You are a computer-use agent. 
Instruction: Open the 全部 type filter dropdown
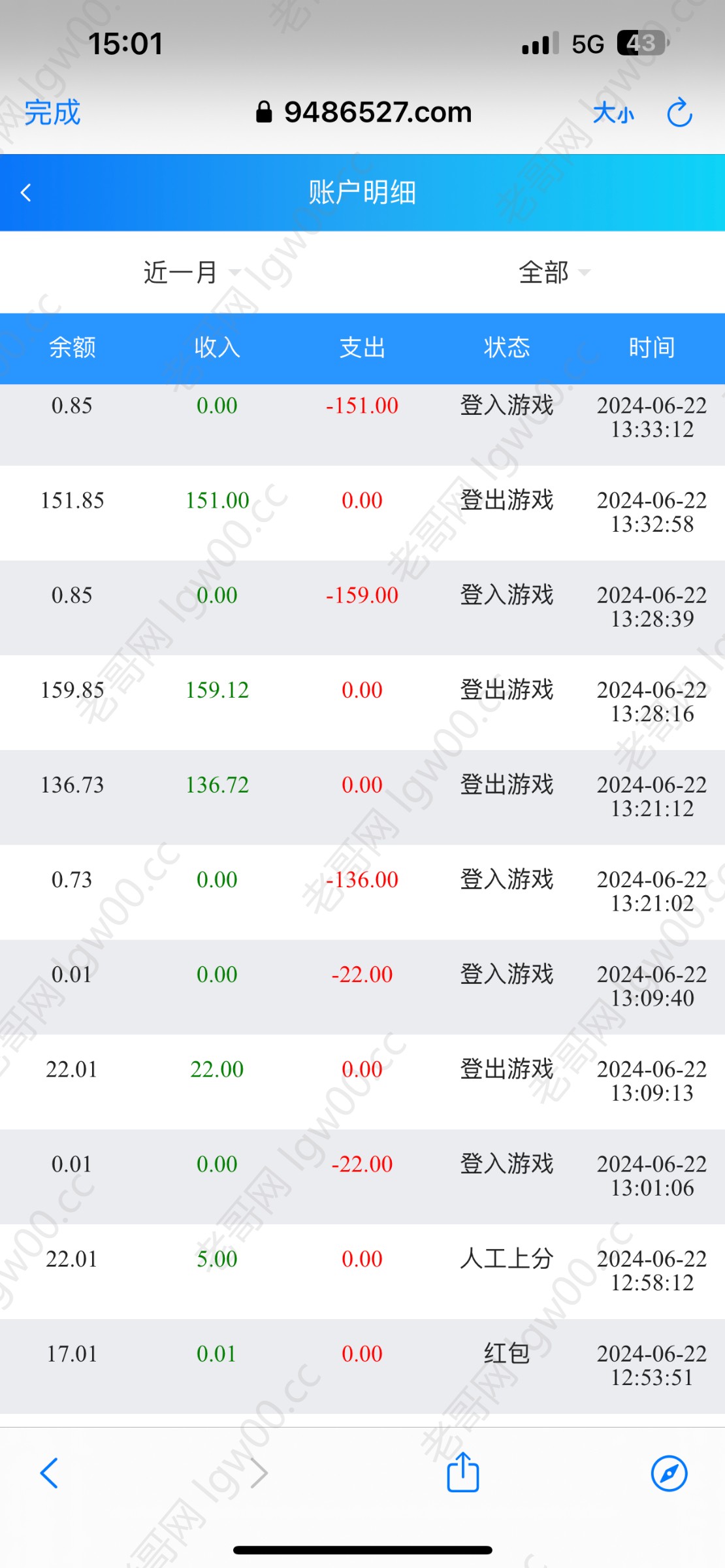coord(554,272)
